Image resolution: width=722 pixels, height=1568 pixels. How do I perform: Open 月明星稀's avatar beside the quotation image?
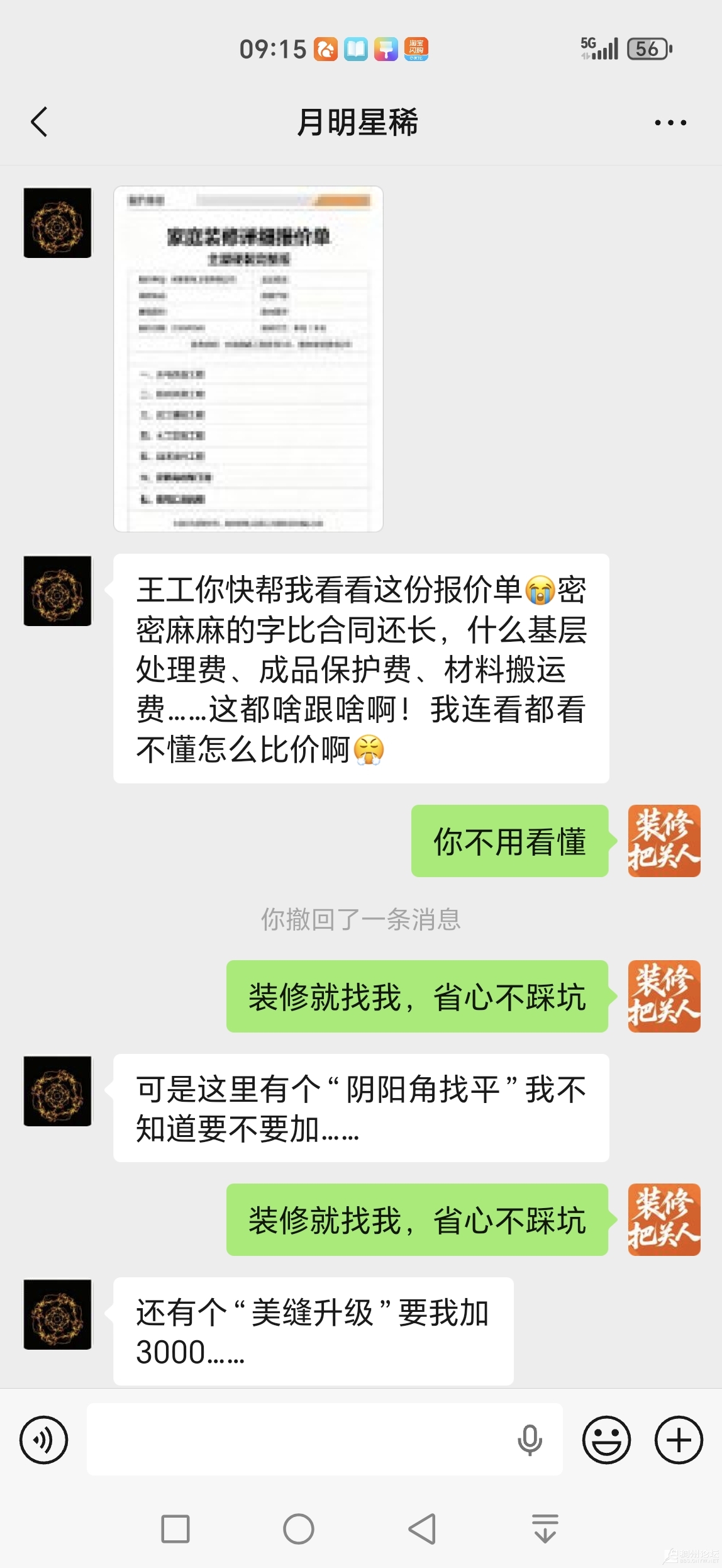(58, 223)
